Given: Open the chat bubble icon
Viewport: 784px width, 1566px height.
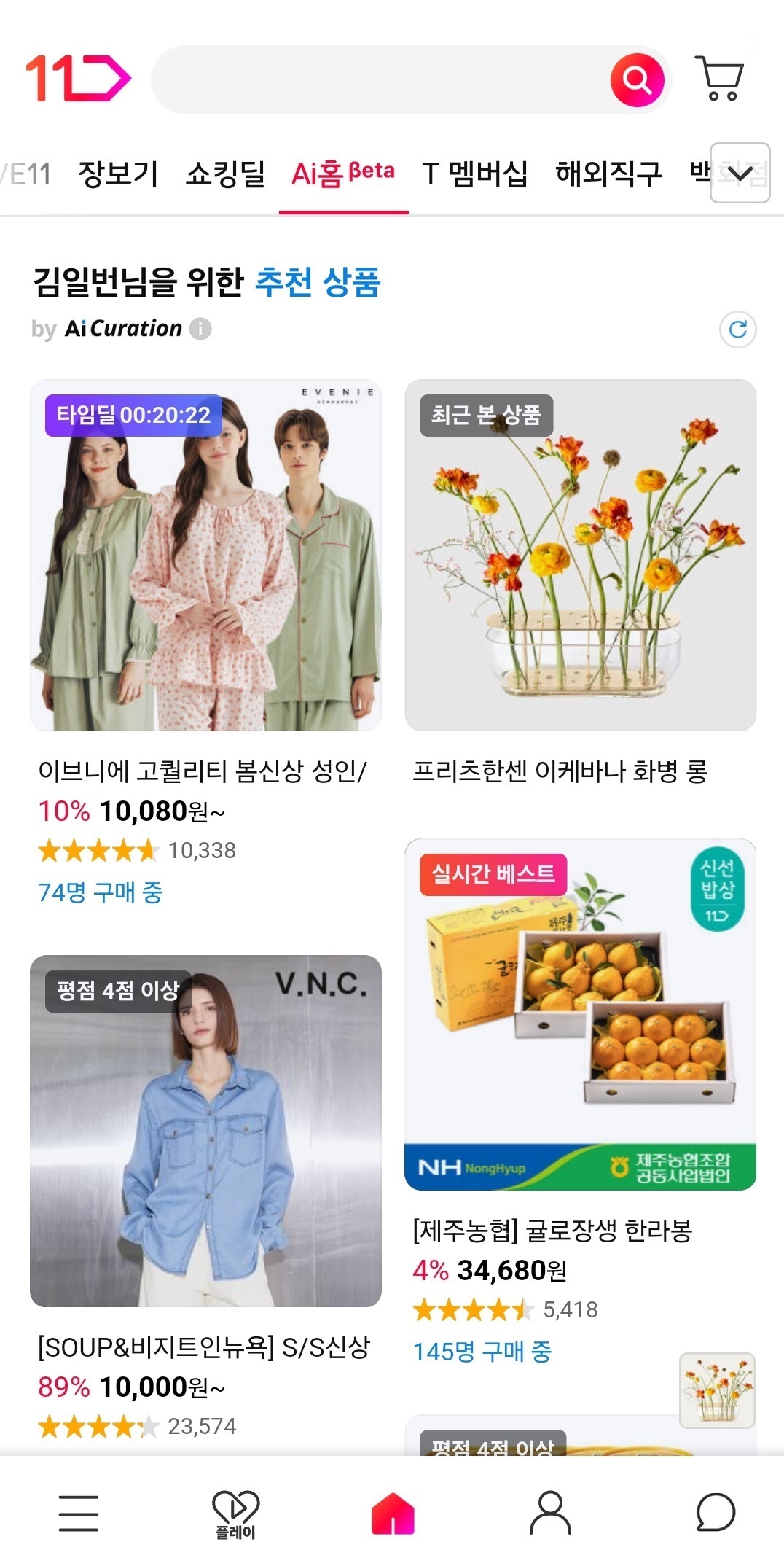Looking at the screenshot, I should click(x=706, y=1509).
